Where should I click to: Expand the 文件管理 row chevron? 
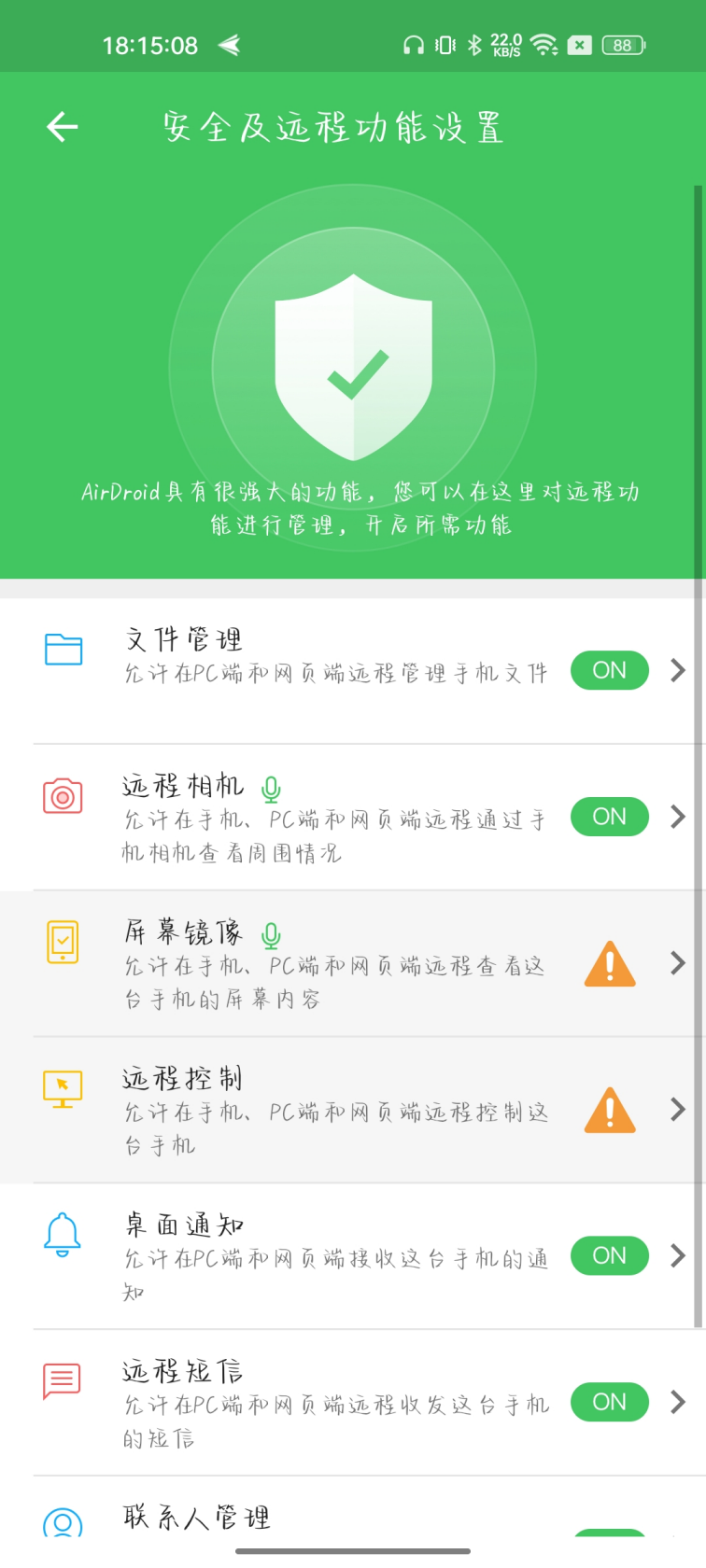pyautogui.click(x=678, y=670)
